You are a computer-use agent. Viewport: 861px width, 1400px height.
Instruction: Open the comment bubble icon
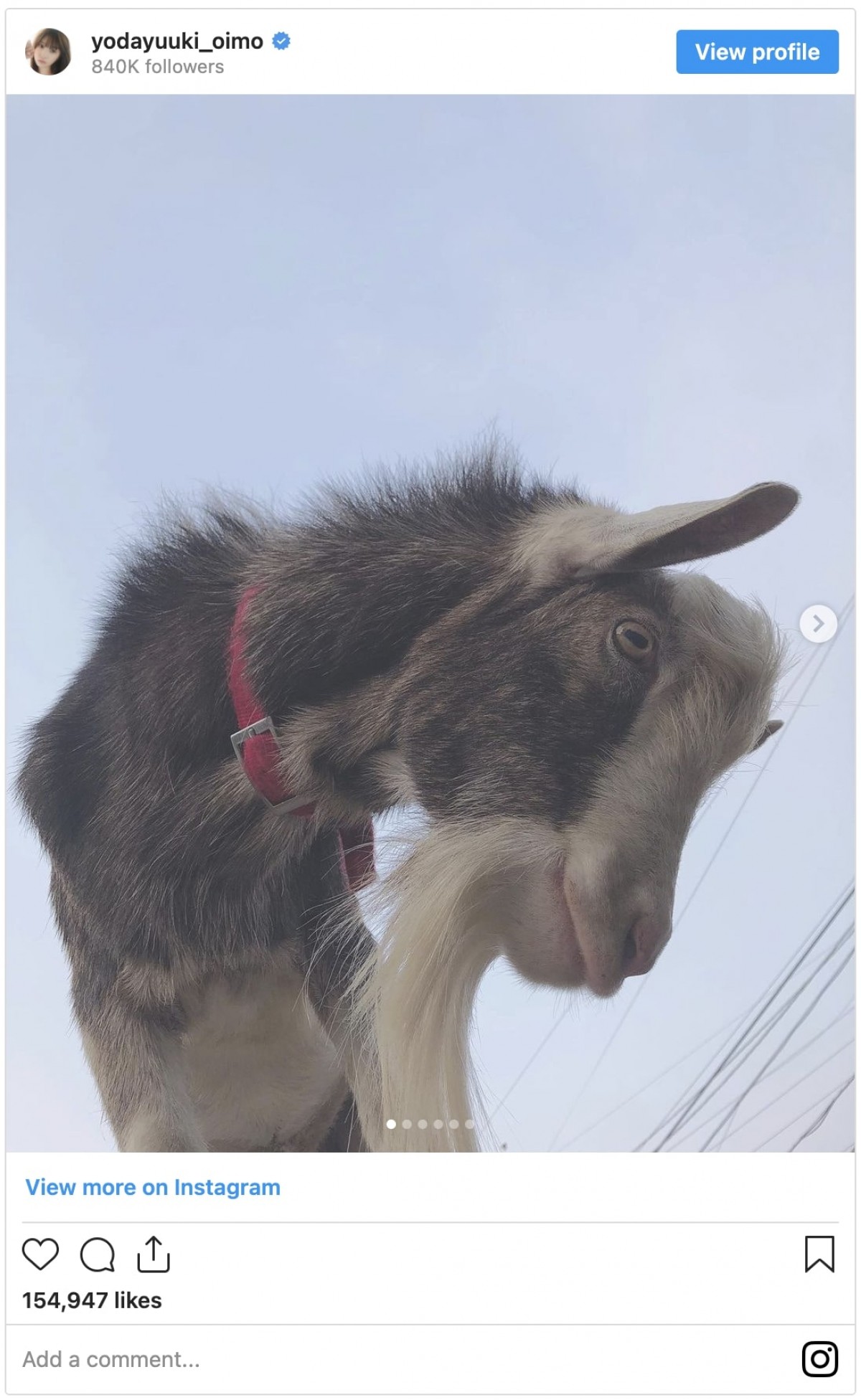pyautogui.click(x=97, y=1254)
